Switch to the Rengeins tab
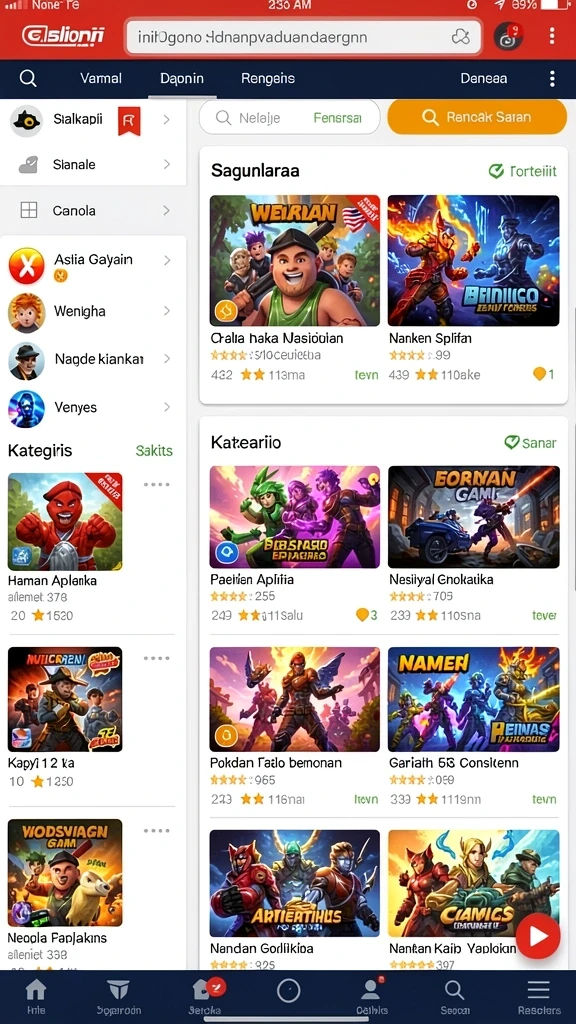 [x=268, y=78]
